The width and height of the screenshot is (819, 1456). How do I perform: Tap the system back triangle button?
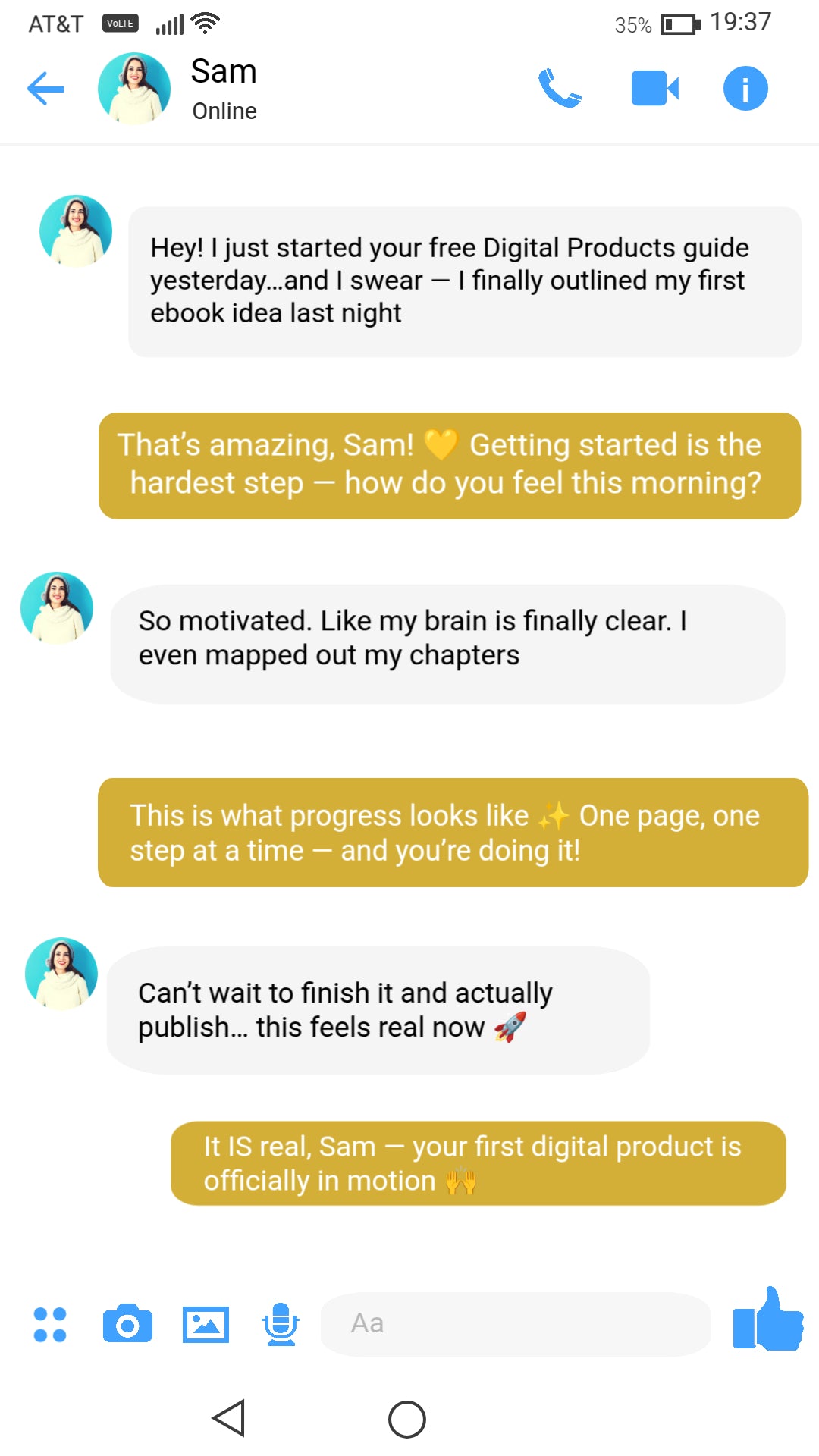click(229, 1418)
